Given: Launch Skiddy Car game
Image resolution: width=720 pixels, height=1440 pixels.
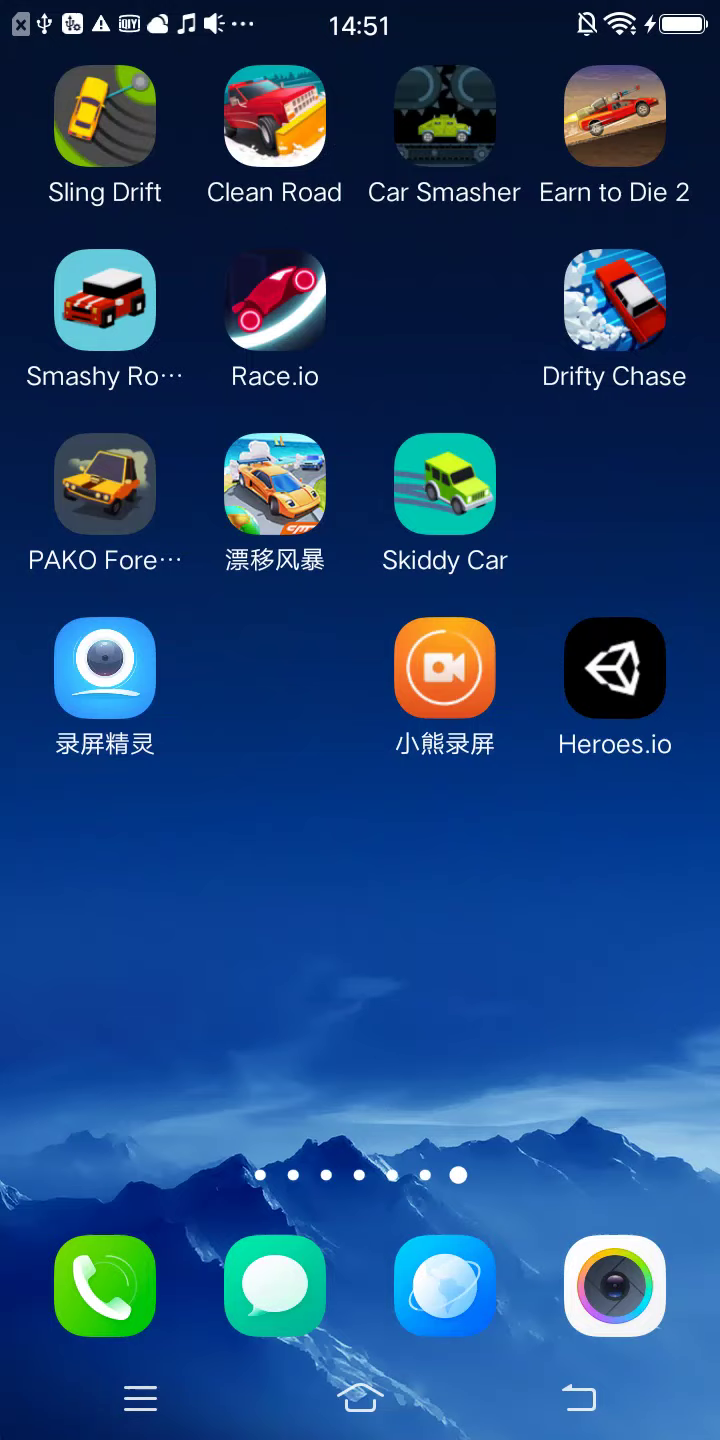Looking at the screenshot, I should pos(445,484).
